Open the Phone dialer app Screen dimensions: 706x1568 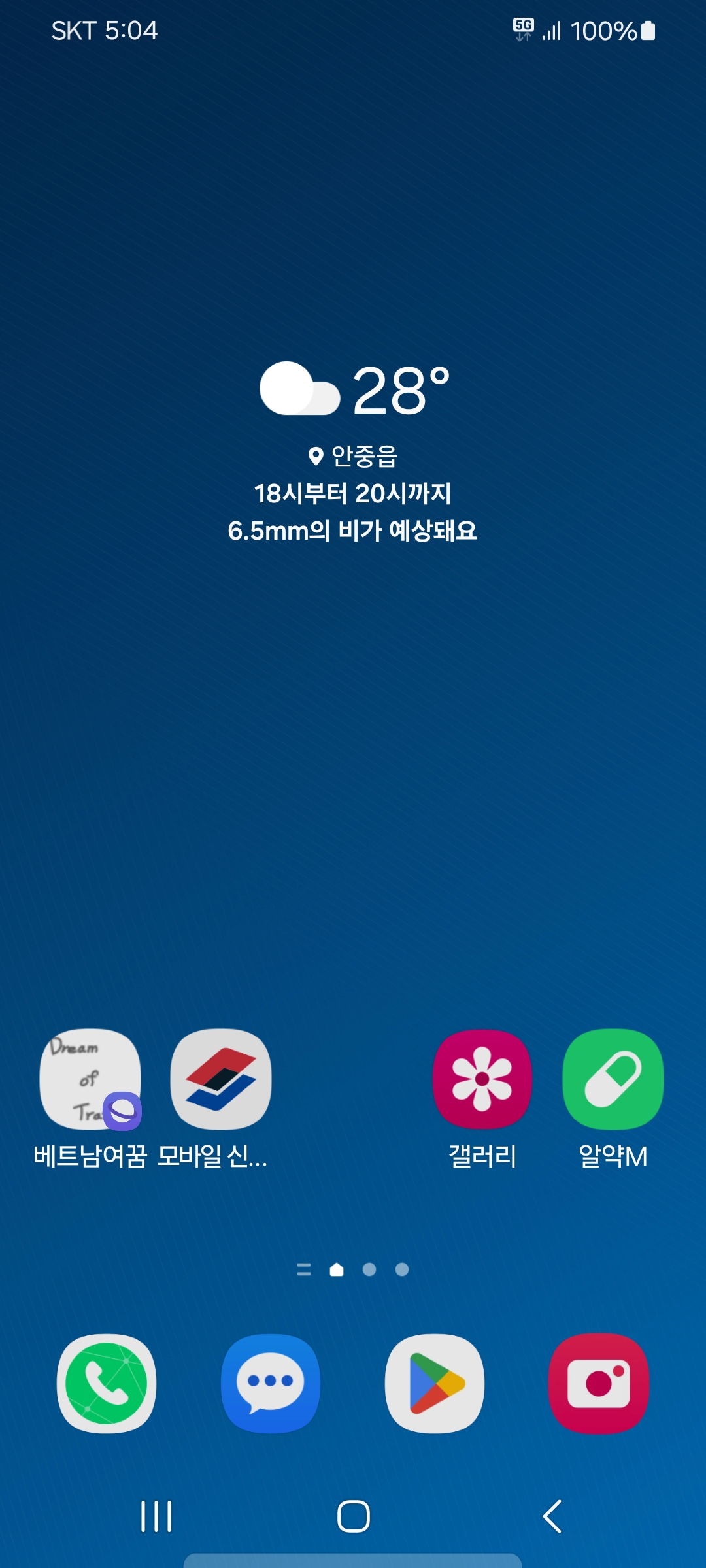click(x=107, y=1383)
